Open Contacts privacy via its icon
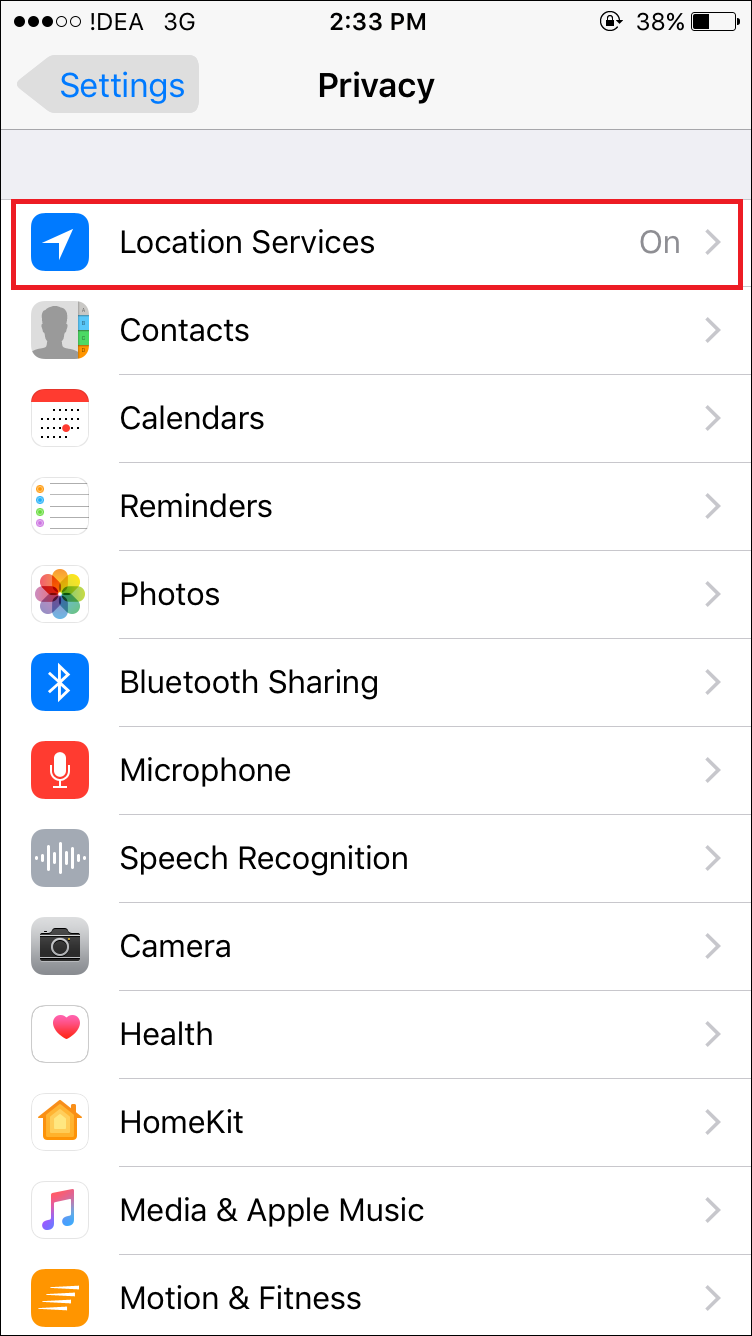This screenshot has height=1336, width=752. [59, 330]
